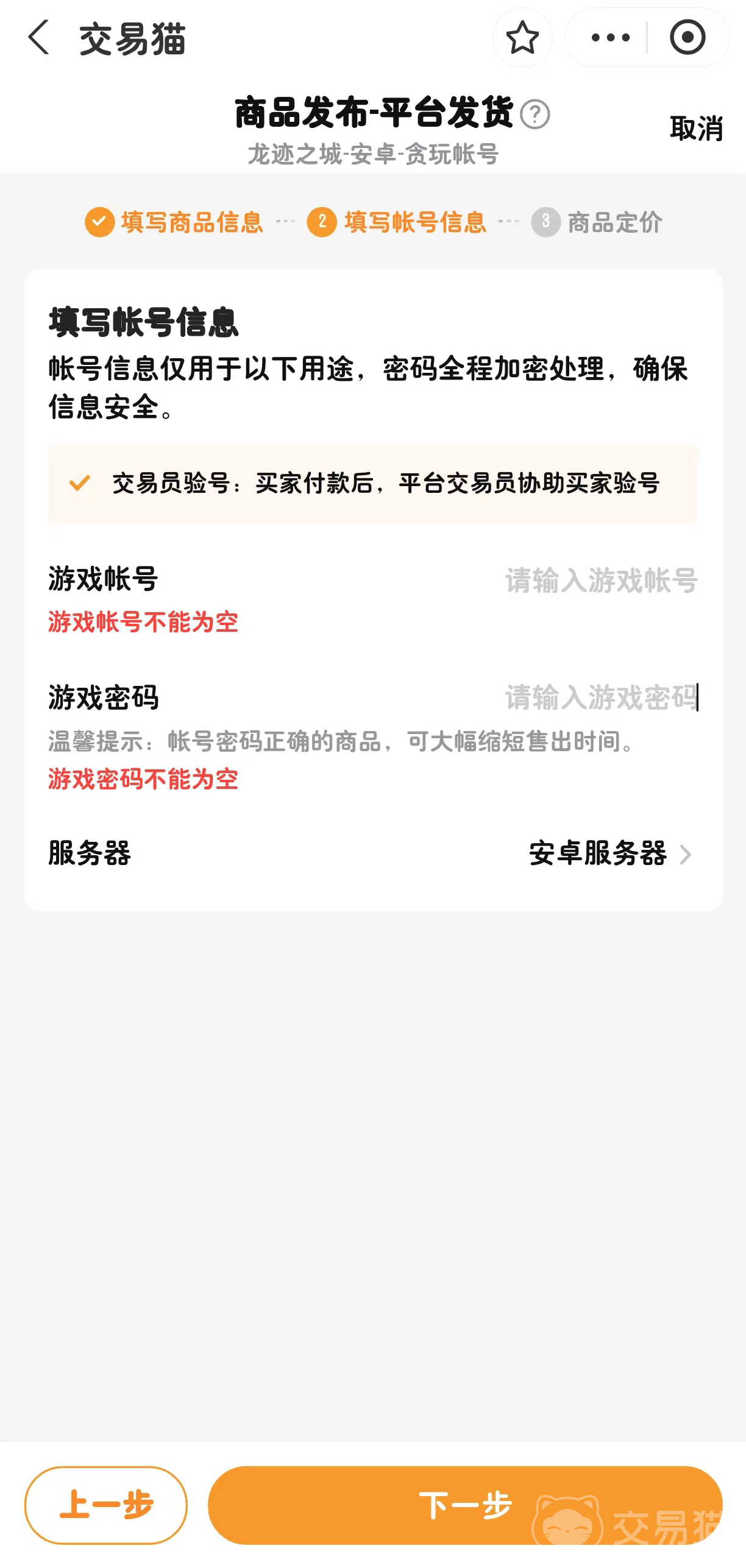746x1568 pixels.
Task: Focus the 游戏密码 input field
Action: point(600,697)
